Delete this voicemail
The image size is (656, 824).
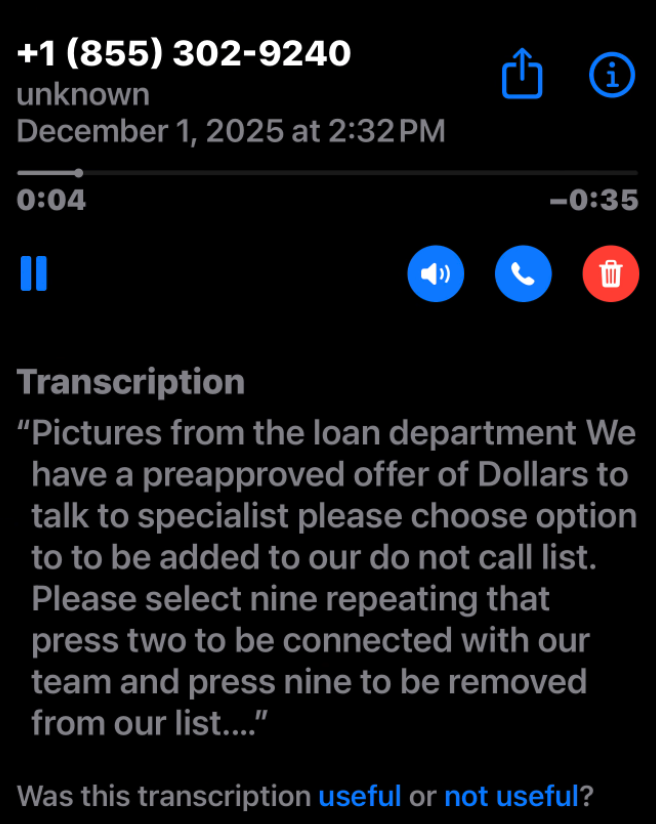tap(610, 273)
